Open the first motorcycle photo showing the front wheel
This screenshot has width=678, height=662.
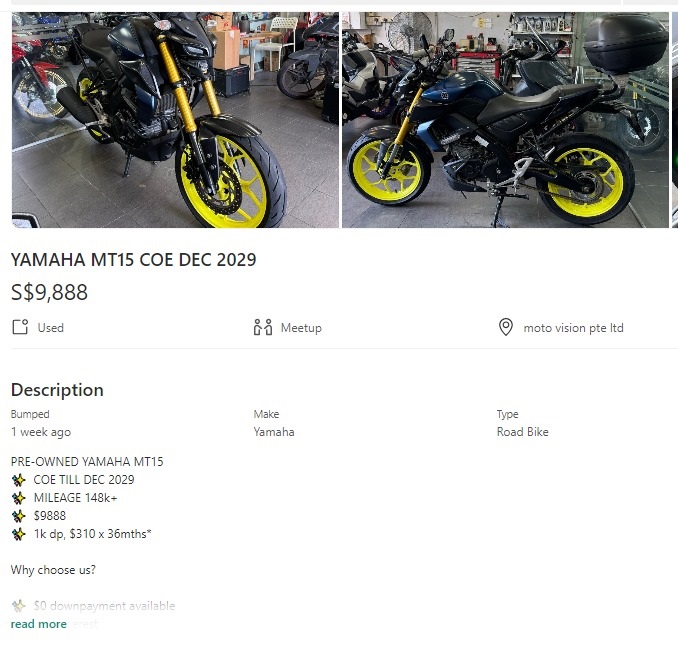[x=175, y=120]
